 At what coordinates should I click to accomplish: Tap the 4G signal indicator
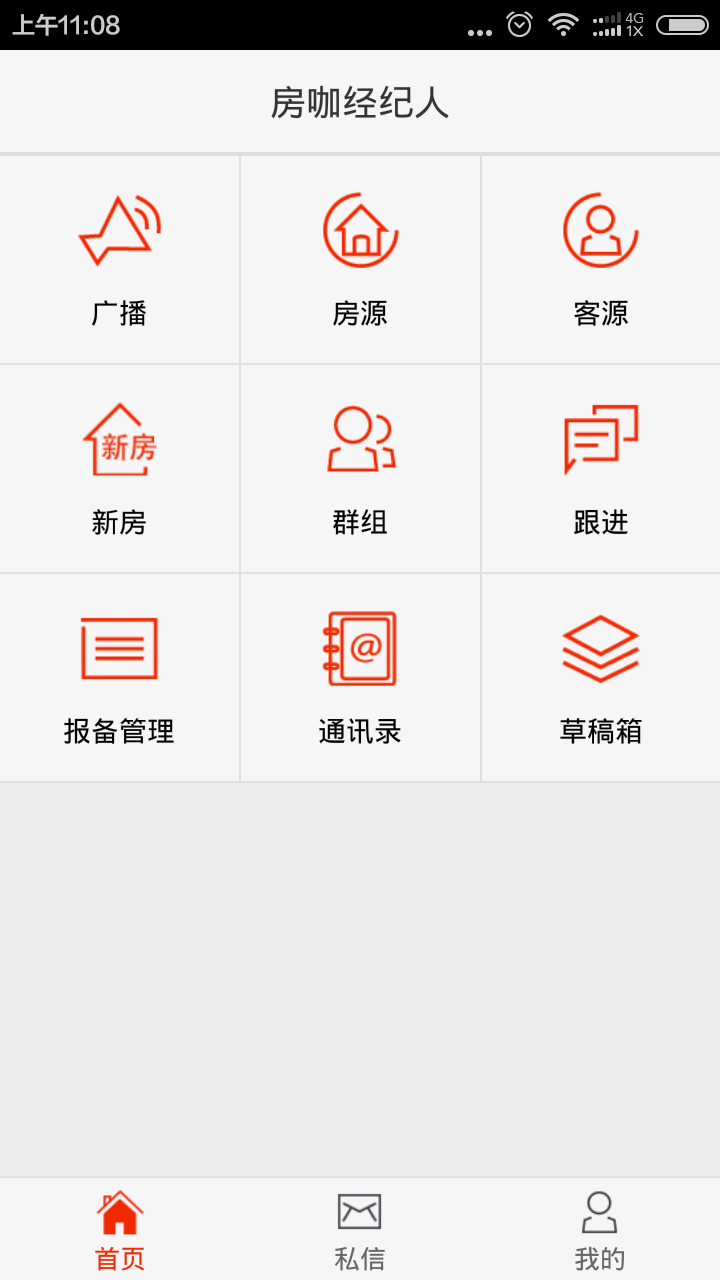[616, 24]
